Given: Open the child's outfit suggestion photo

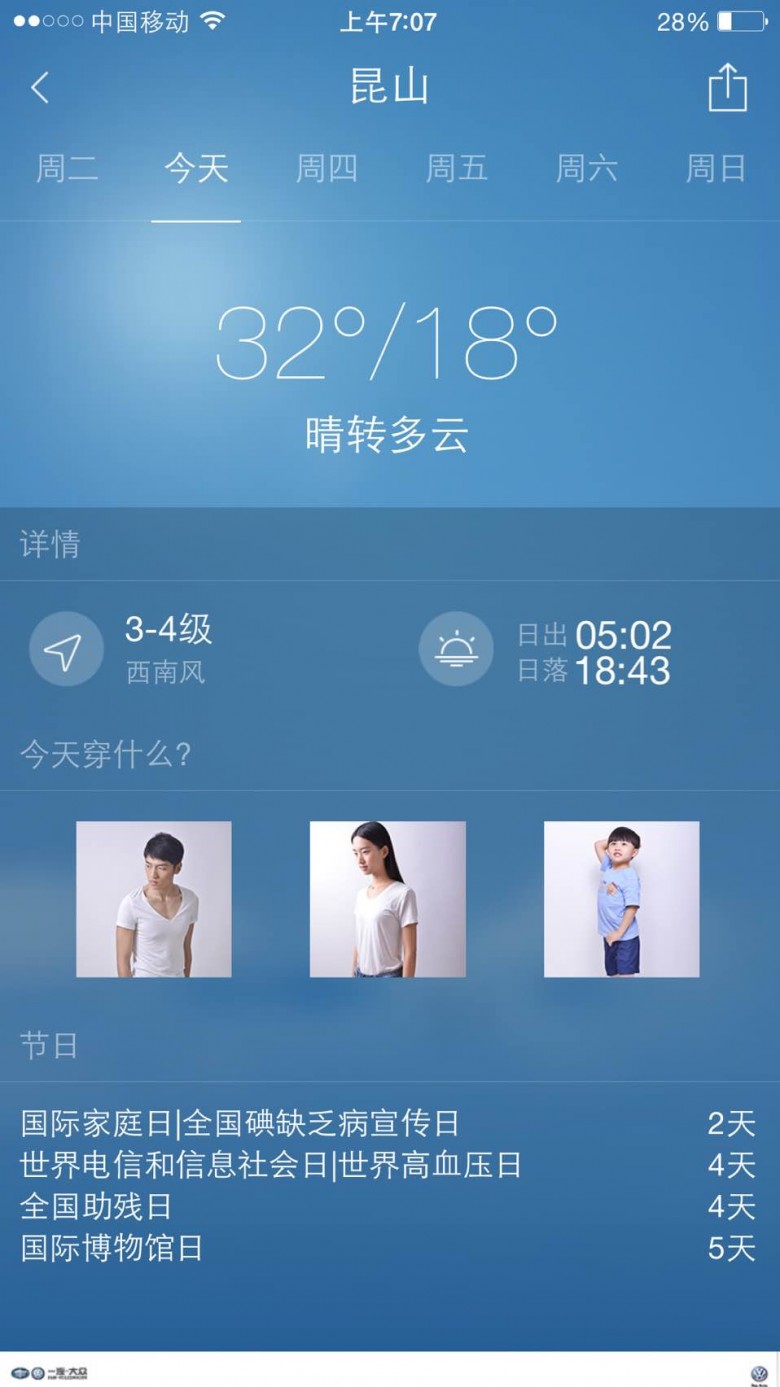Looking at the screenshot, I should point(621,899).
